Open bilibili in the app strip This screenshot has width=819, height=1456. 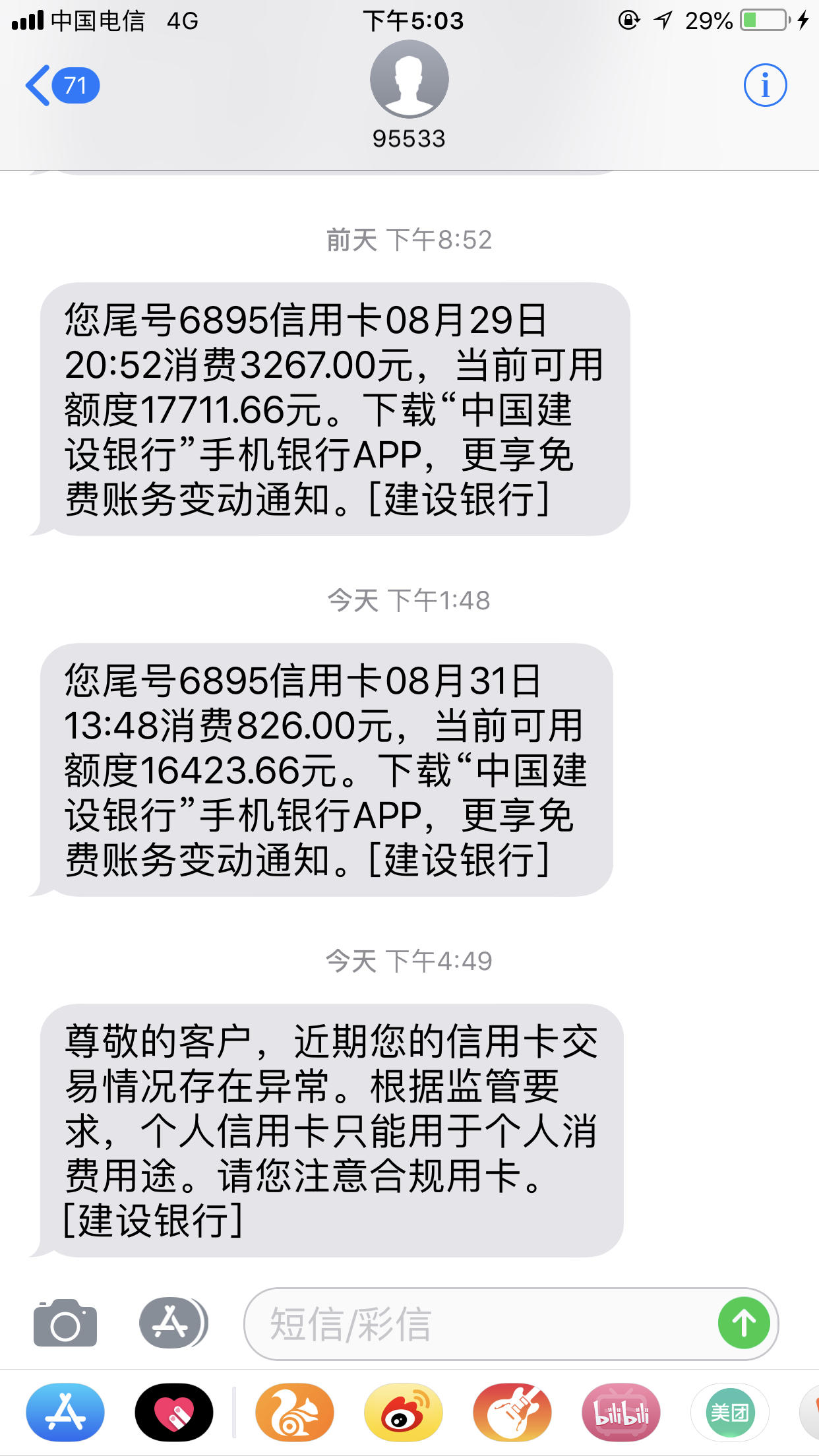(621, 1412)
